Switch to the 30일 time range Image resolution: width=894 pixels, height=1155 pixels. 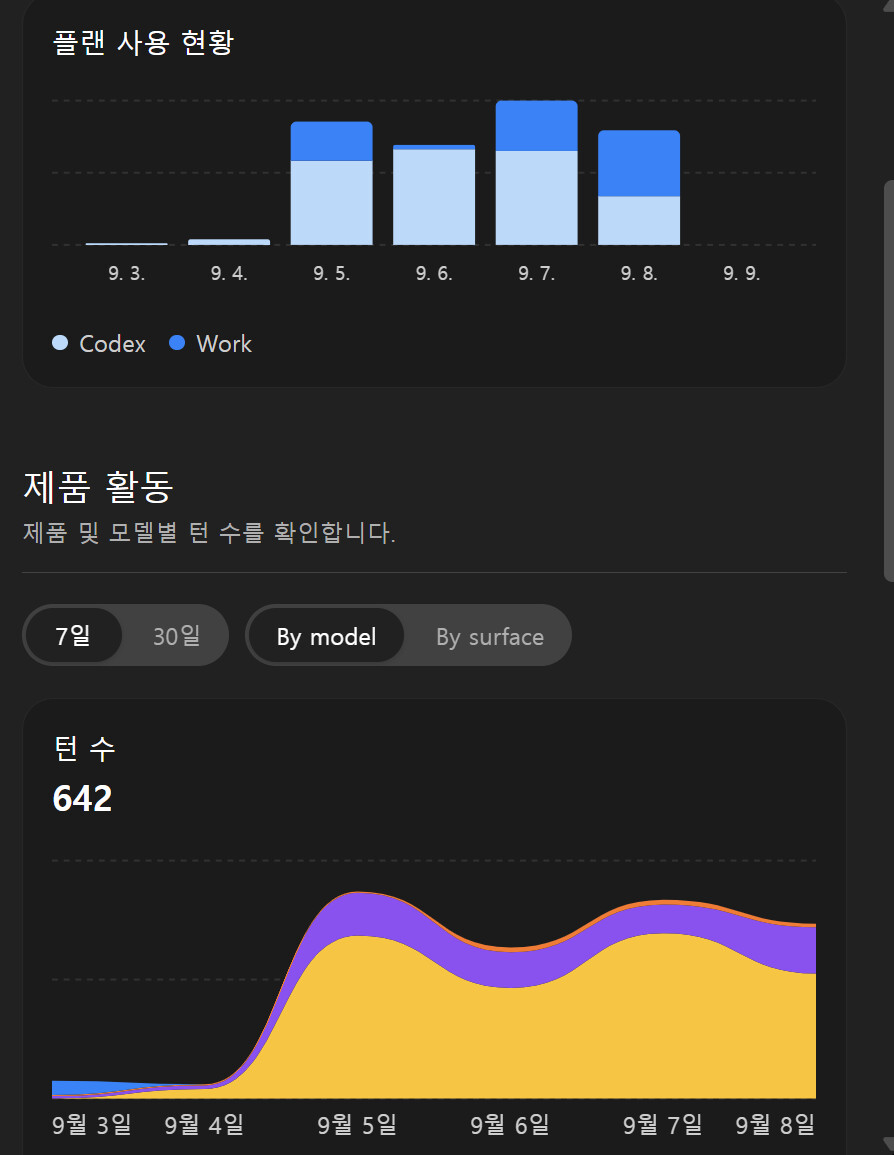click(176, 635)
